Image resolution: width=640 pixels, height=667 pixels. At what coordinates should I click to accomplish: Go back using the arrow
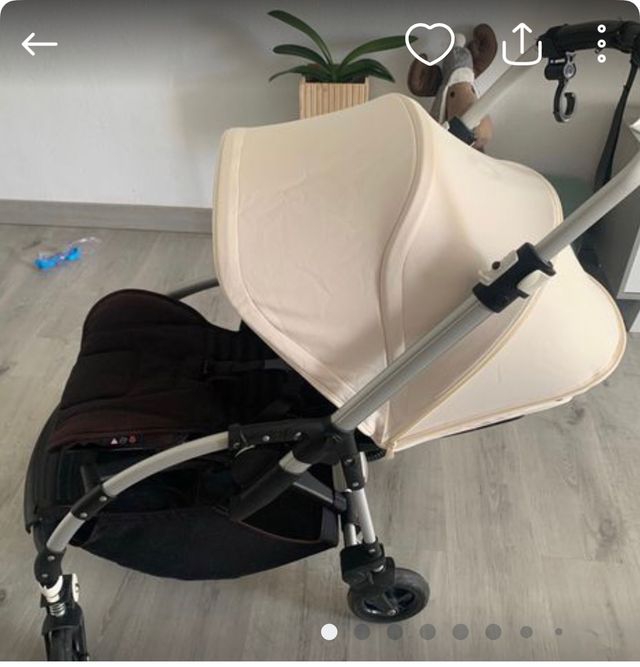click(x=39, y=44)
